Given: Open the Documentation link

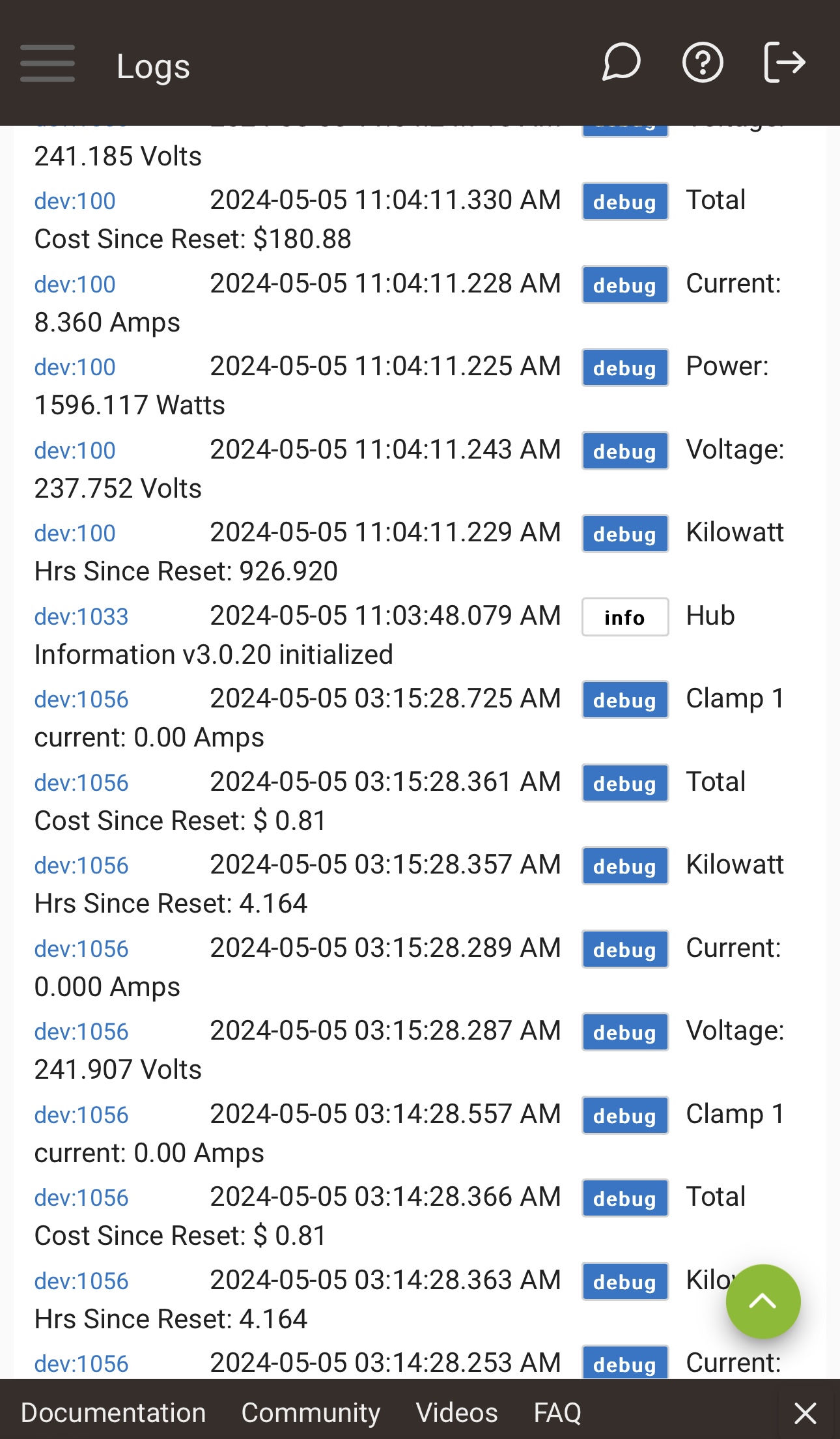Looking at the screenshot, I should point(113,1412).
